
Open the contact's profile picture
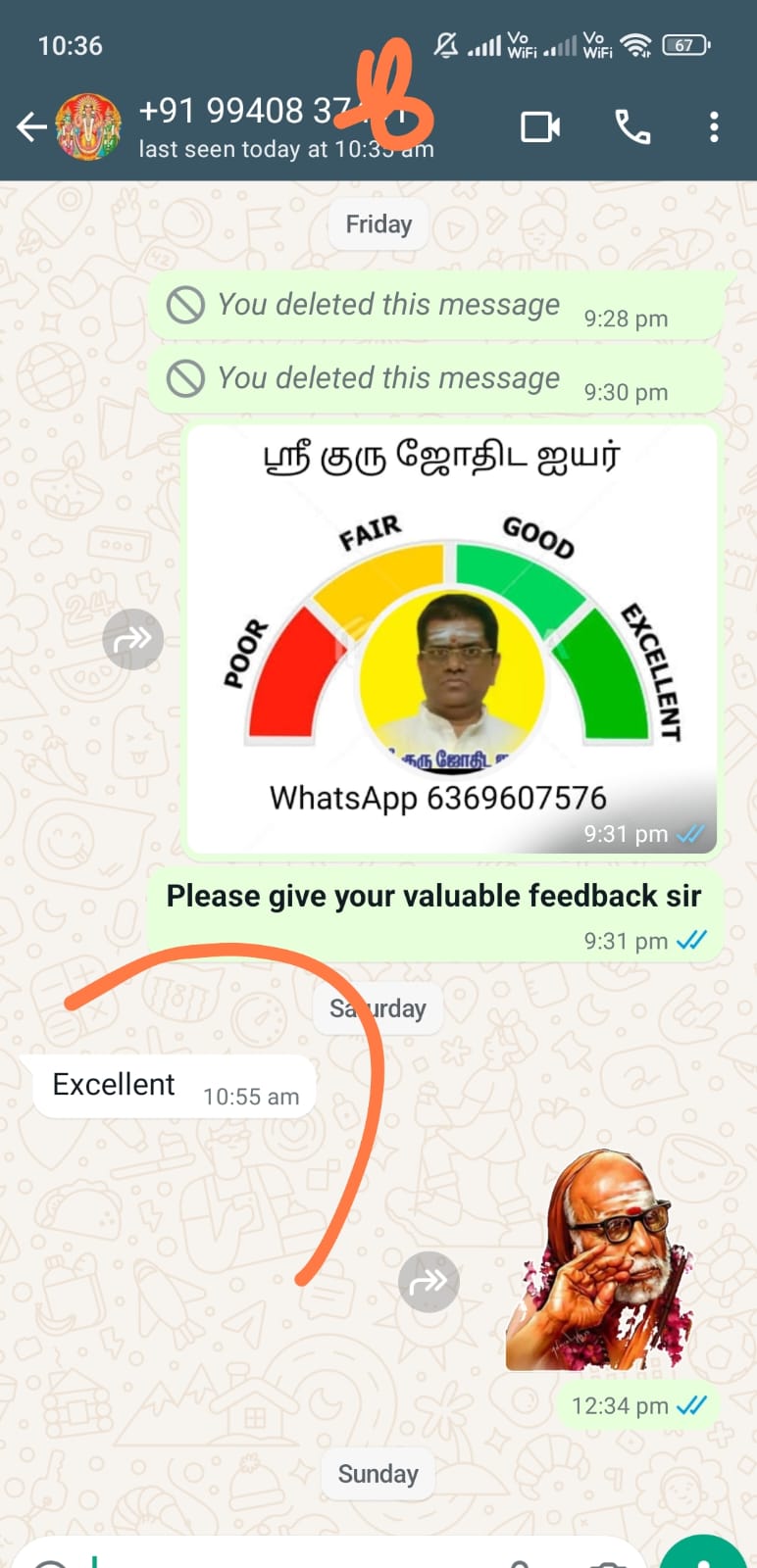pyautogui.click(x=88, y=127)
